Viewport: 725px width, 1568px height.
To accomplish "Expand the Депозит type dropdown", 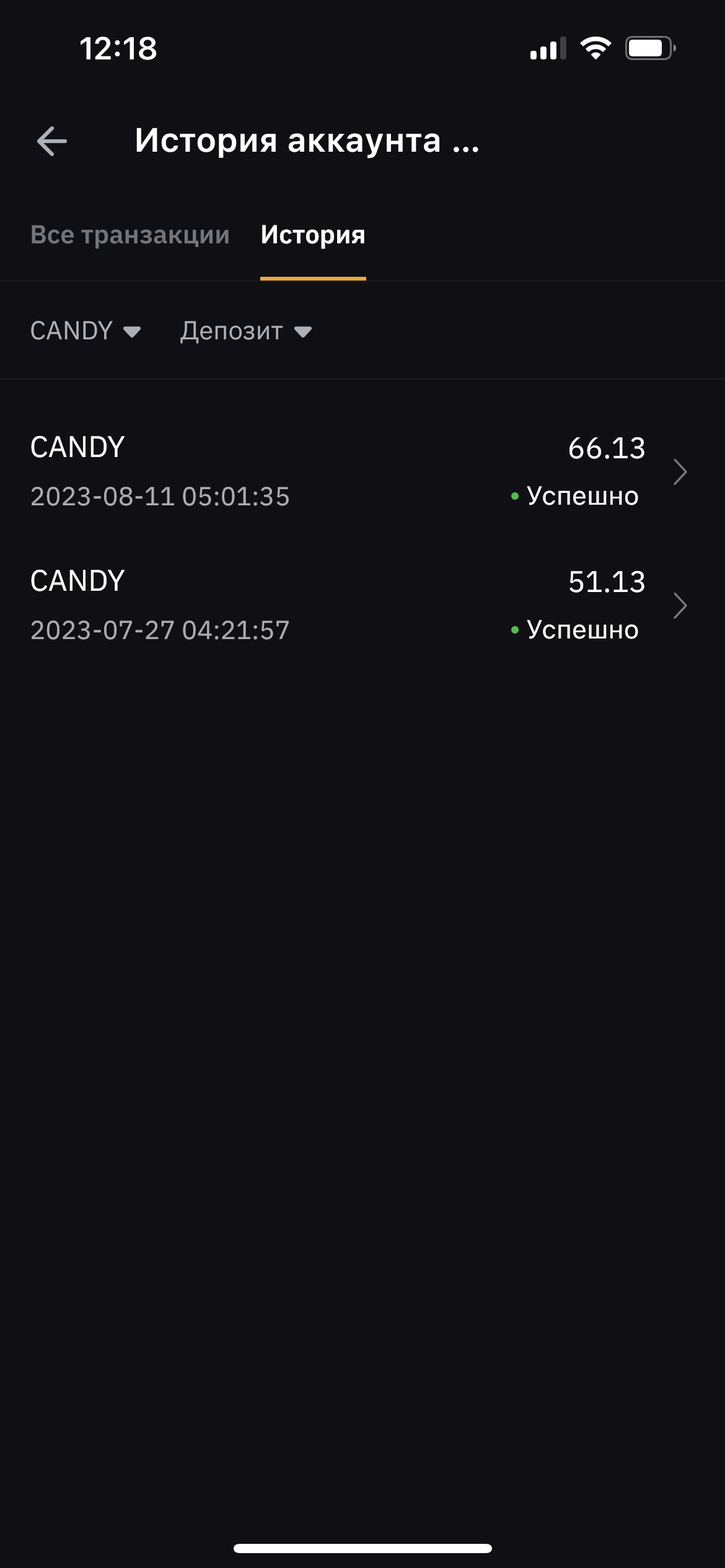I will (246, 331).
